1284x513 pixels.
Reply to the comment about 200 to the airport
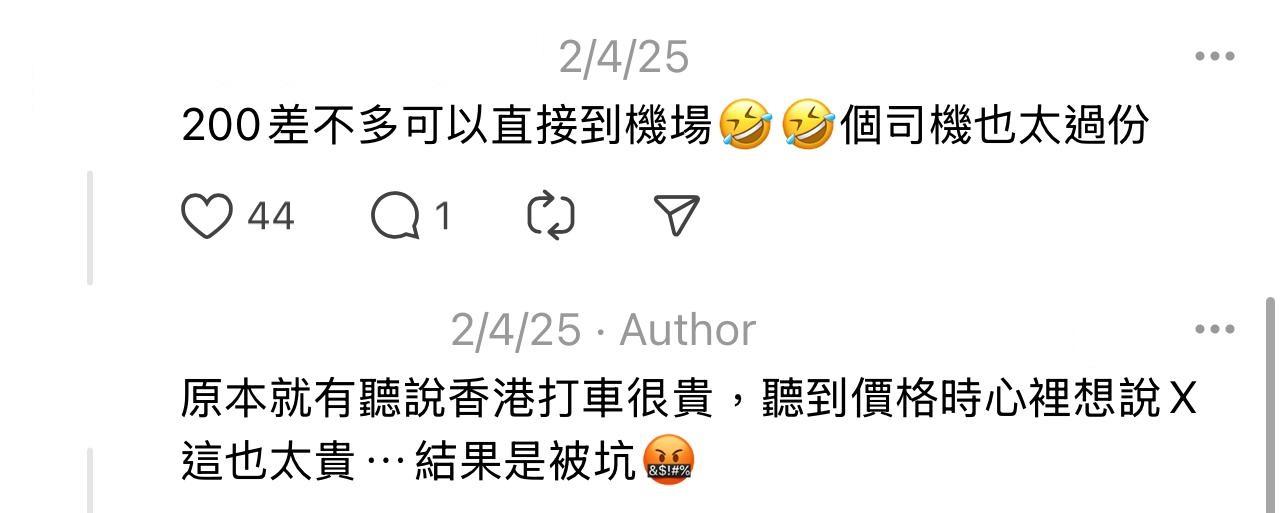pyautogui.click(x=396, y=216)
